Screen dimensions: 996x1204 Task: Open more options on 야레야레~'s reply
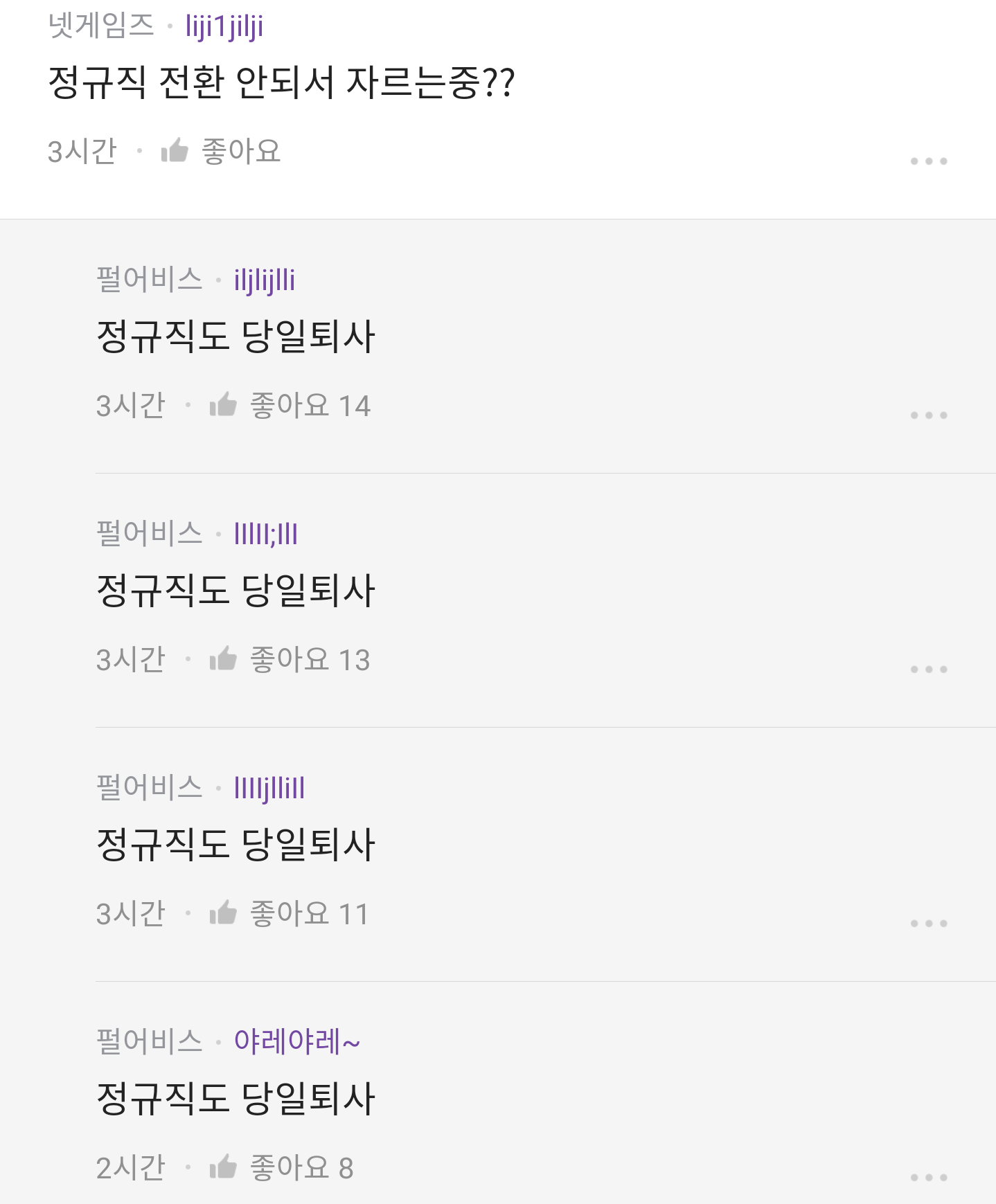pyautogui.click(x=928, y=1178)
